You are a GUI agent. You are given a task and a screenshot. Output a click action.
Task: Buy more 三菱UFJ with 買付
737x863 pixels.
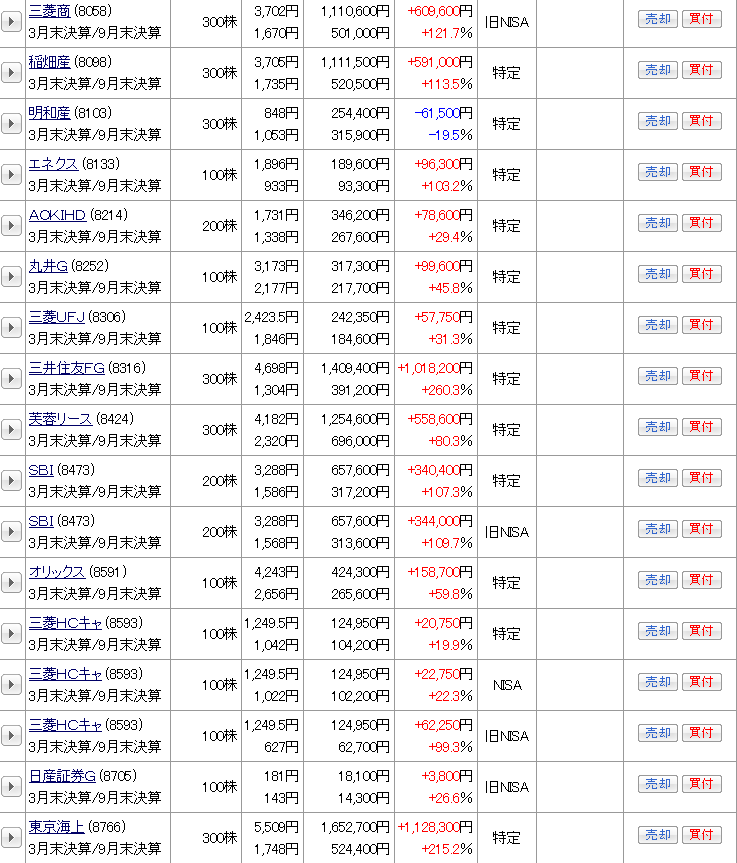pyautogui.click(x=701, y=325)
